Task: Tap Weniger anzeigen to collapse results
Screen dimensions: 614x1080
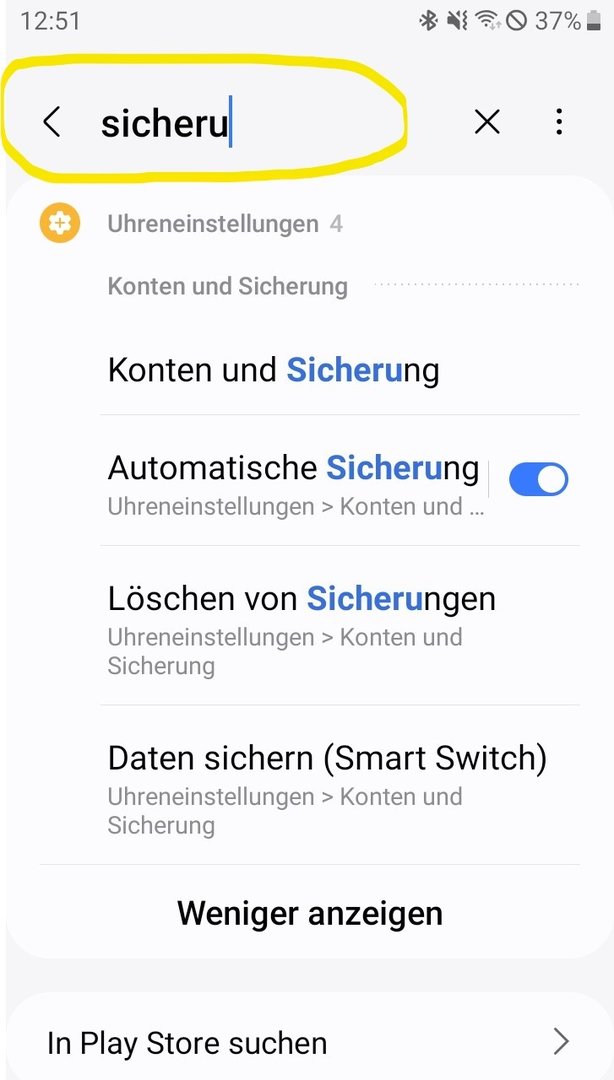Action: click(x=309, y=913)
